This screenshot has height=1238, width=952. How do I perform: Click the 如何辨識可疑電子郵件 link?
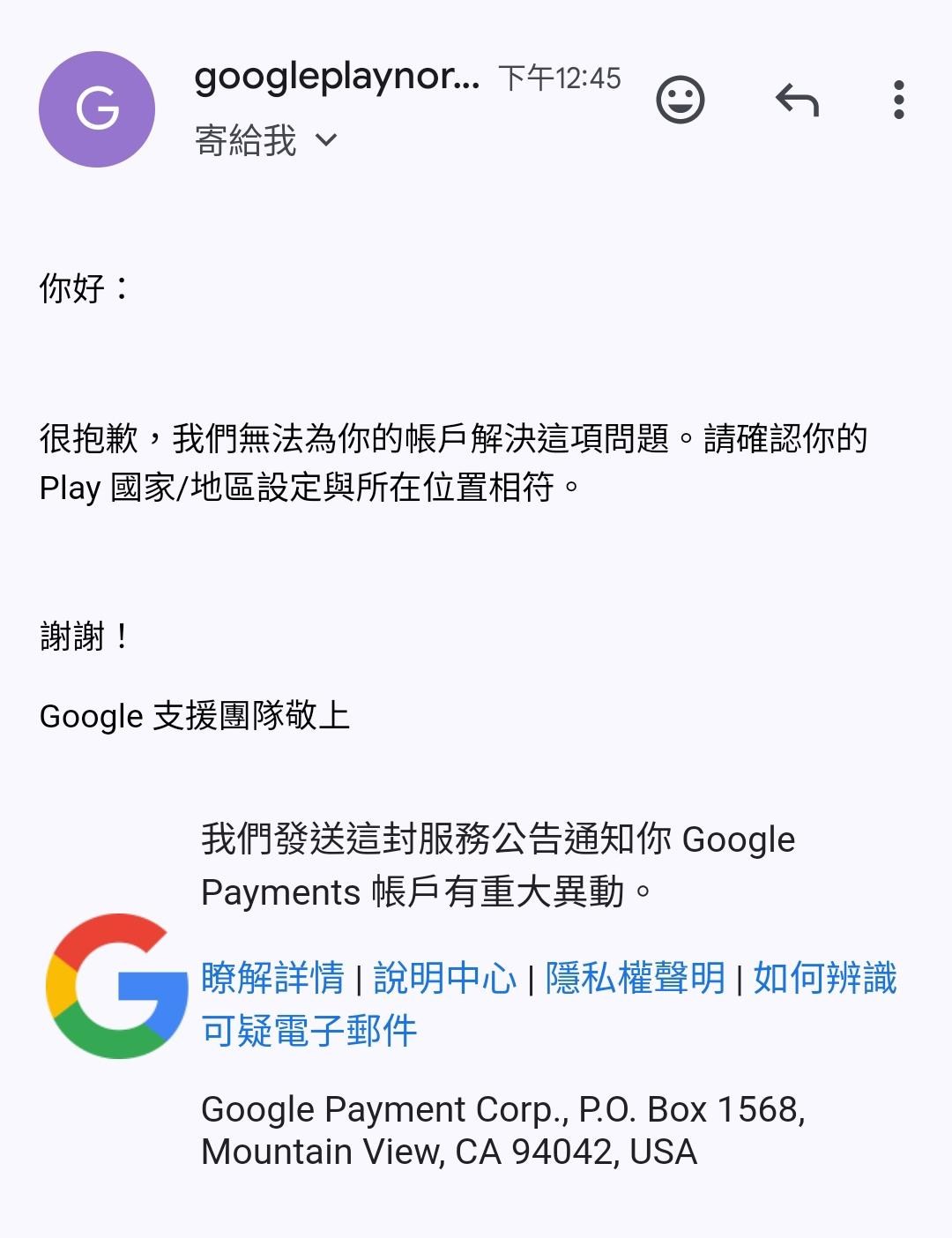click(824, 981)
